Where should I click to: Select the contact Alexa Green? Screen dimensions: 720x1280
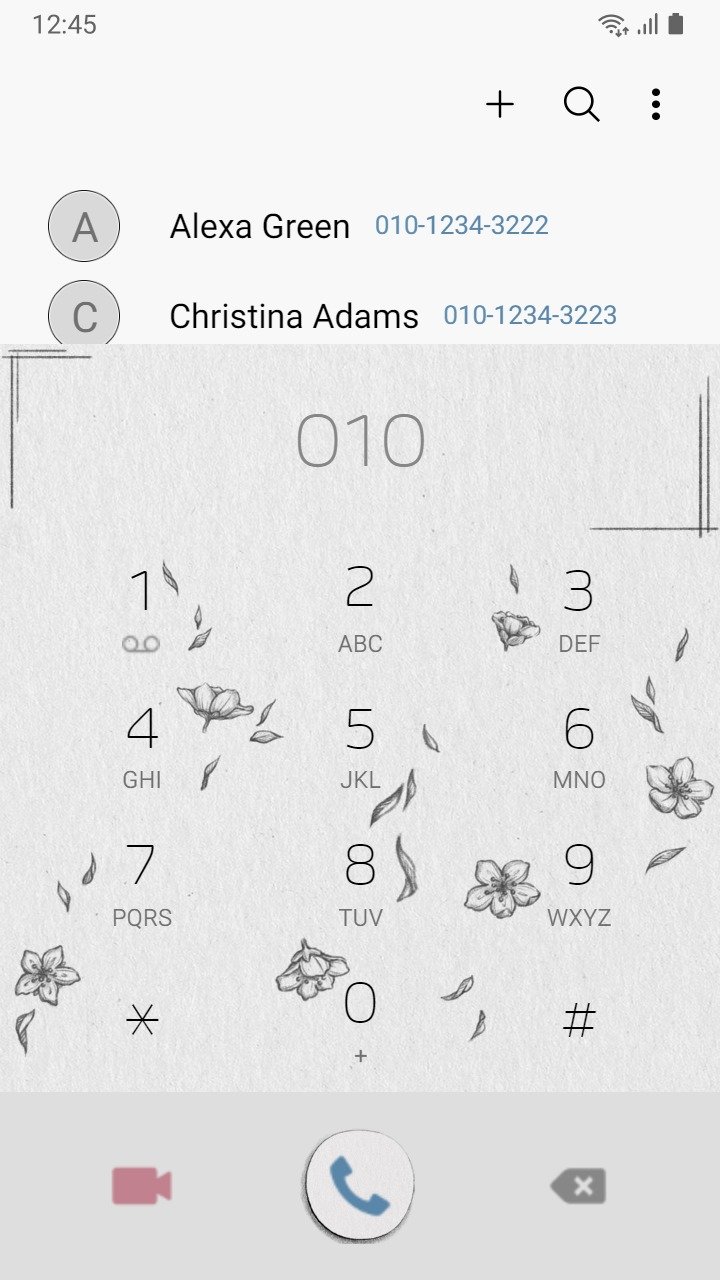click(x=360, y=226)
